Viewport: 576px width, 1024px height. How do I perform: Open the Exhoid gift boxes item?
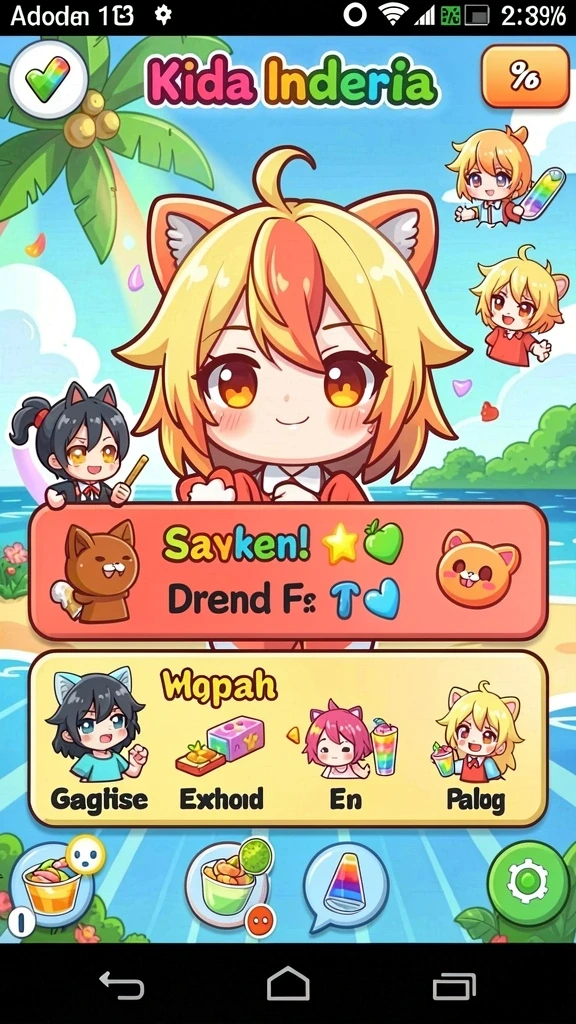tap(221, 763)
